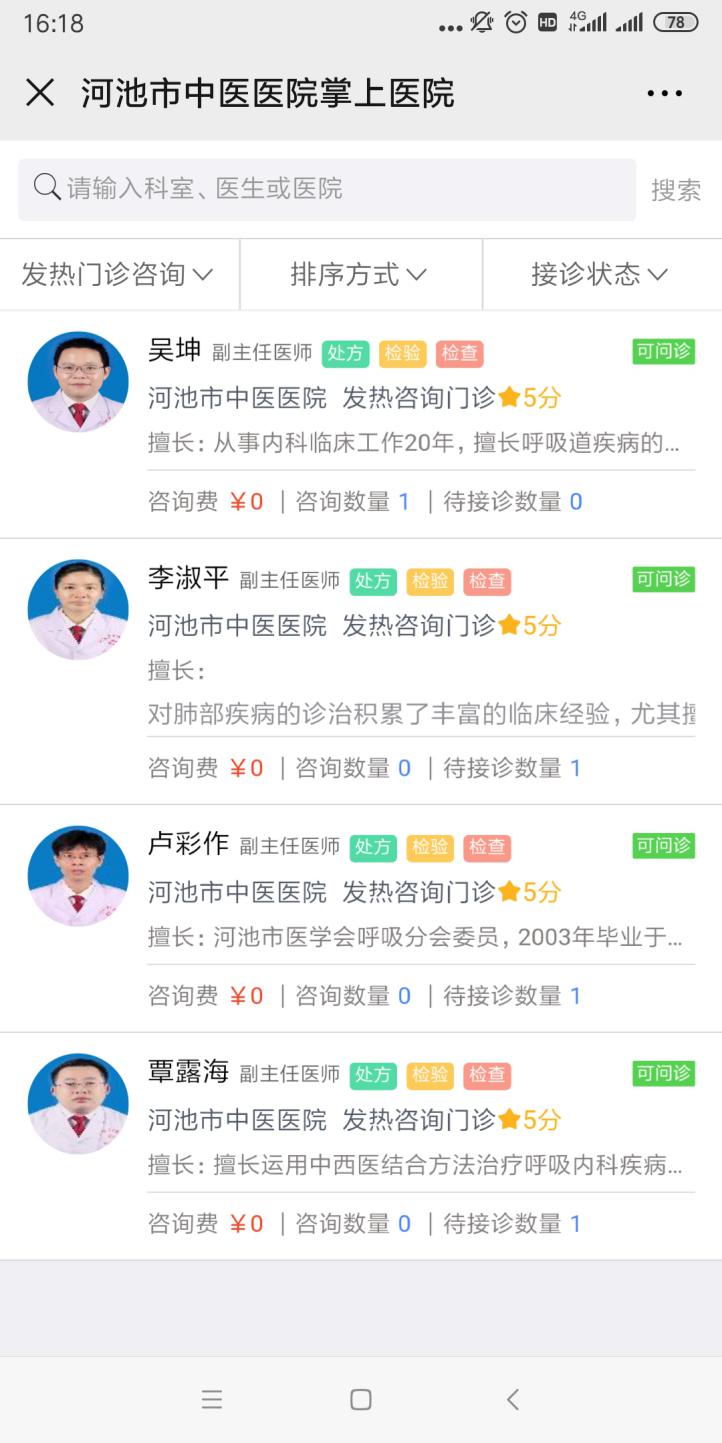Viewport: 722px width, 1443px height.
Task: Open the three-dot overflow menu
Action: [x=664, y=93]
